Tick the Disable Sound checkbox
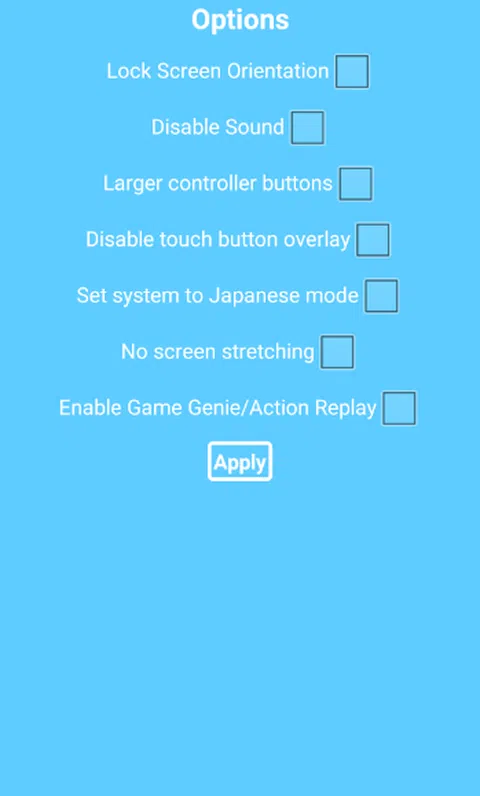The height and width of the screenshot is (796, 480). tap(307, 127)
